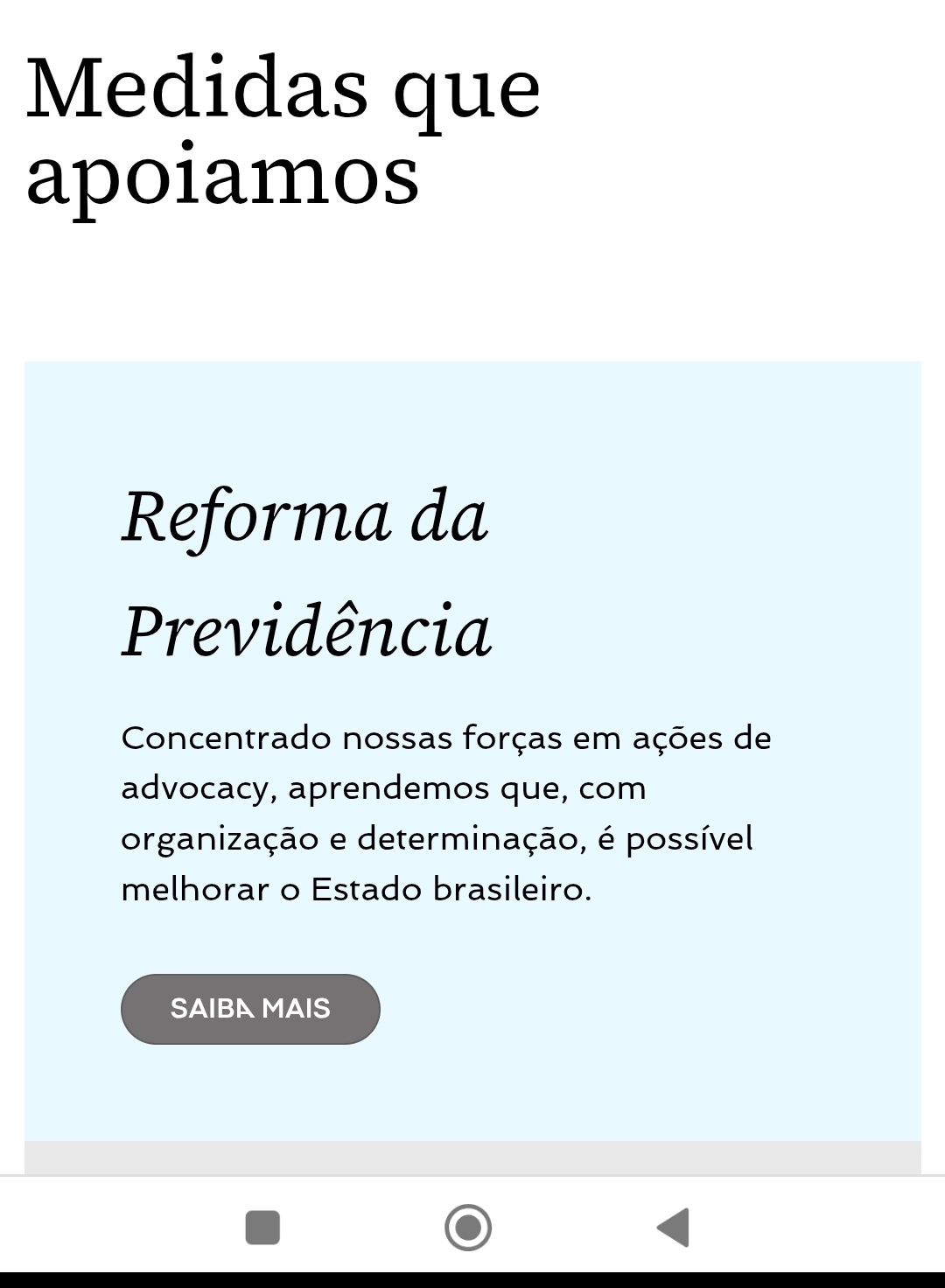This screenshot has width=945, height=1288.
Task: Go to the home screen
Action: tap(468, 1227)
